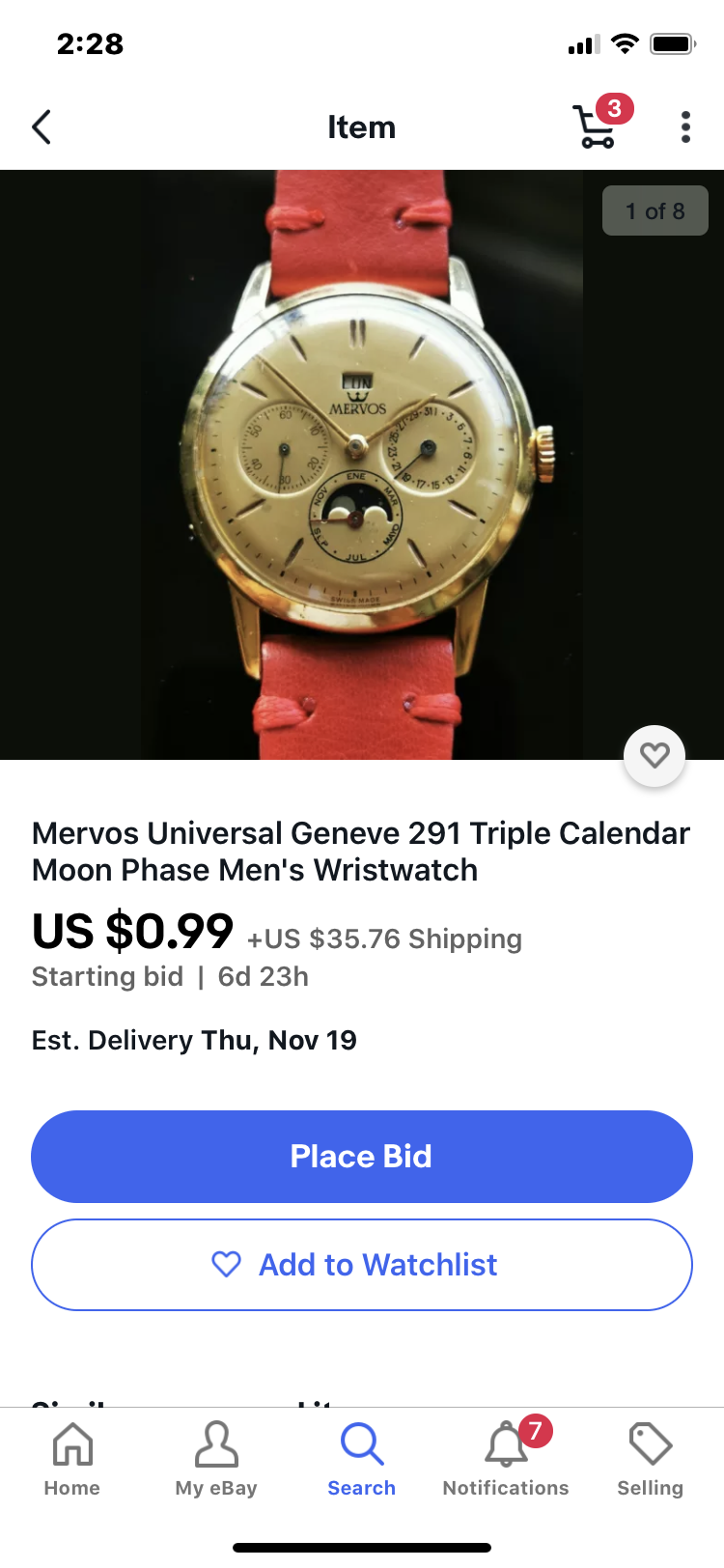Open the My eBay tab
The image size is (724, 1568).
(x=216, y=1459)
